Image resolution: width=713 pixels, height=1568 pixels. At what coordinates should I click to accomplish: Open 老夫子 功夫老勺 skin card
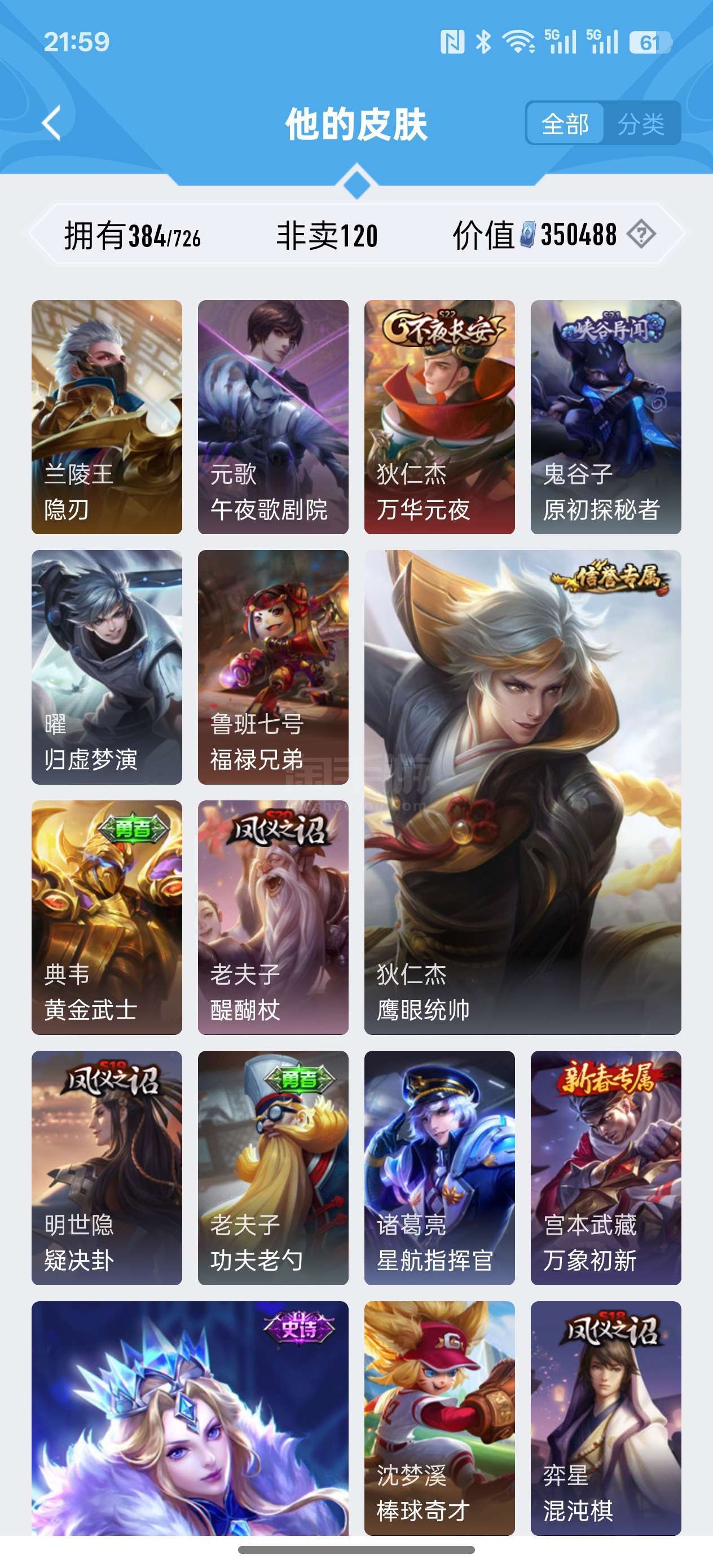click(273, 1168)
